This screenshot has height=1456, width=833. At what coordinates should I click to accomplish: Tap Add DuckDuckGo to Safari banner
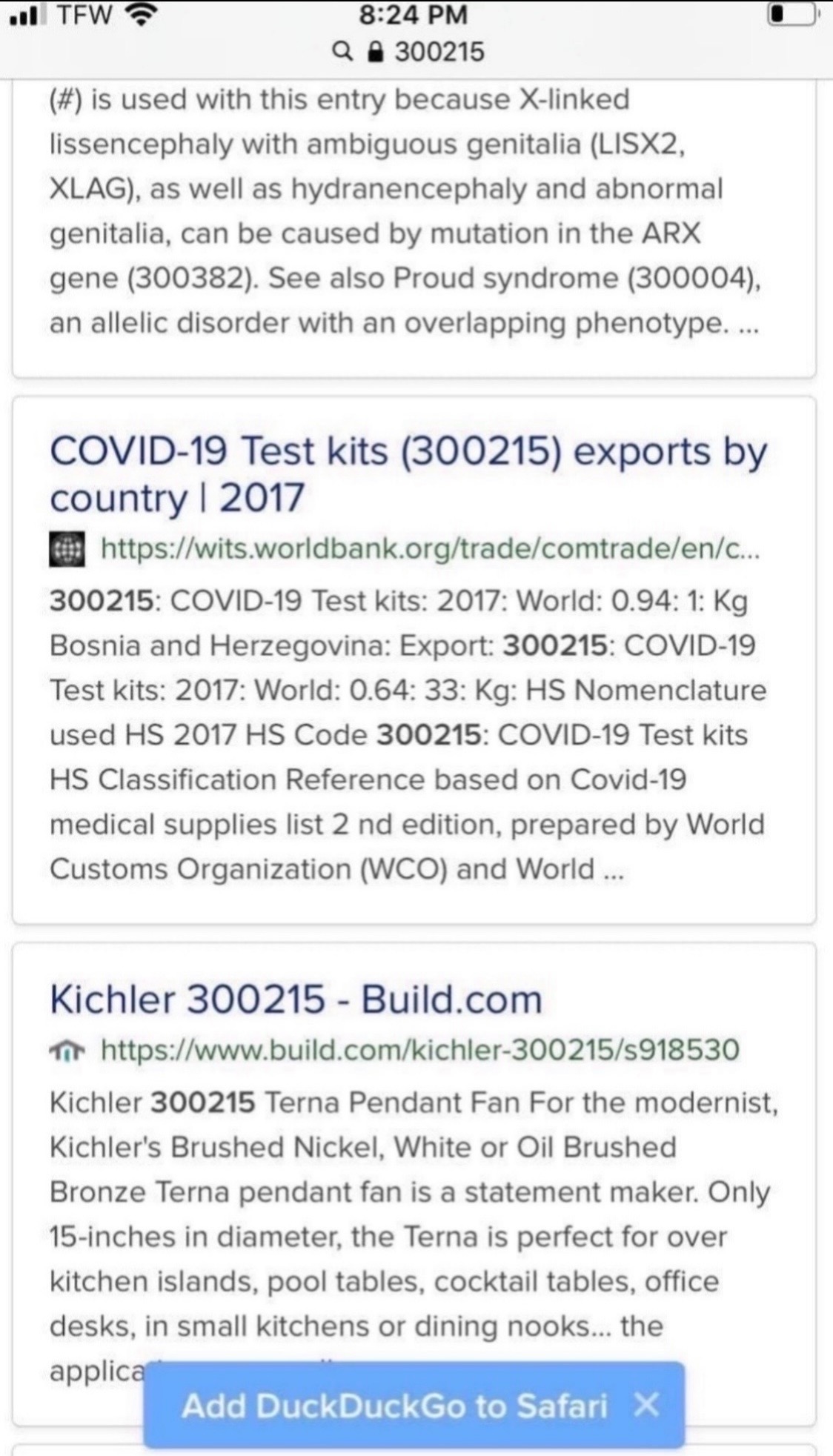[394, 1406]
